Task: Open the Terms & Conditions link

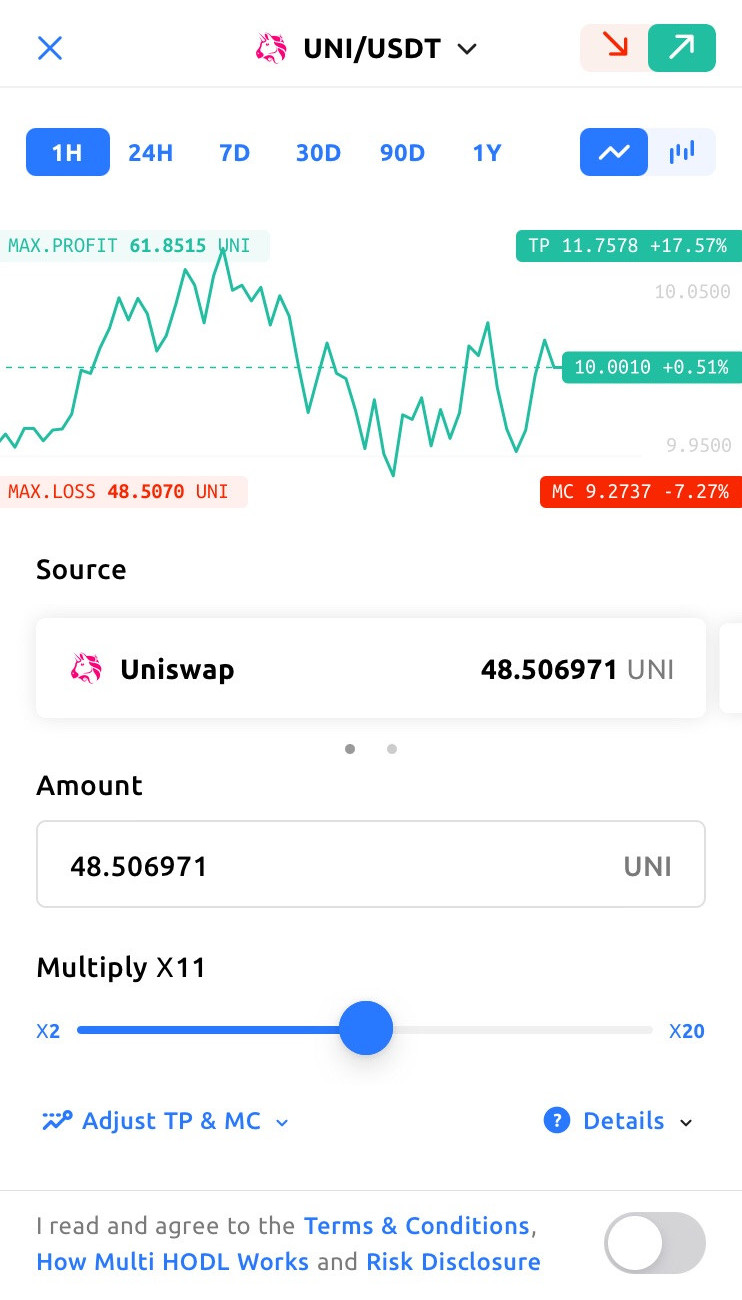Action: coord(416,1226)
